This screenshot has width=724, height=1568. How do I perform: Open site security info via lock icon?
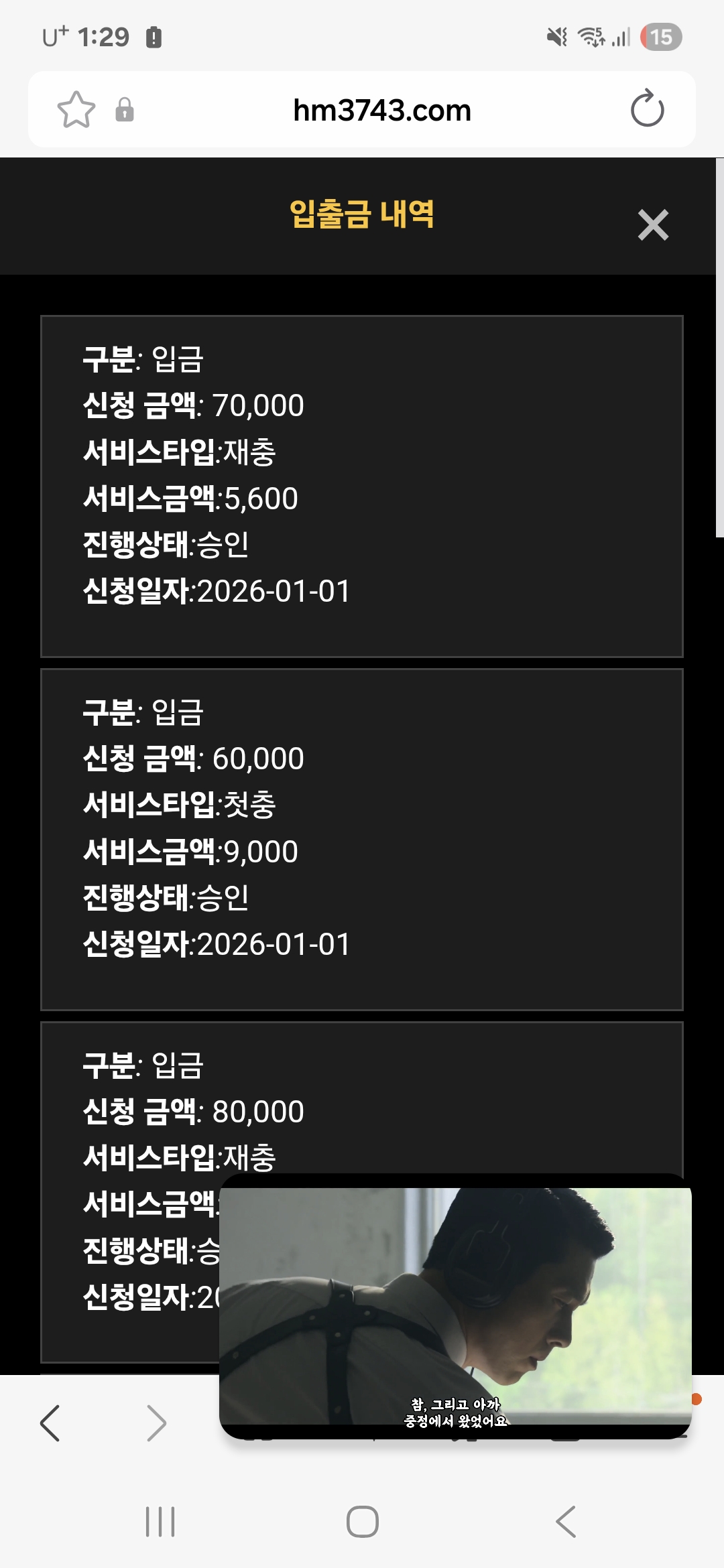click(125, 110)
